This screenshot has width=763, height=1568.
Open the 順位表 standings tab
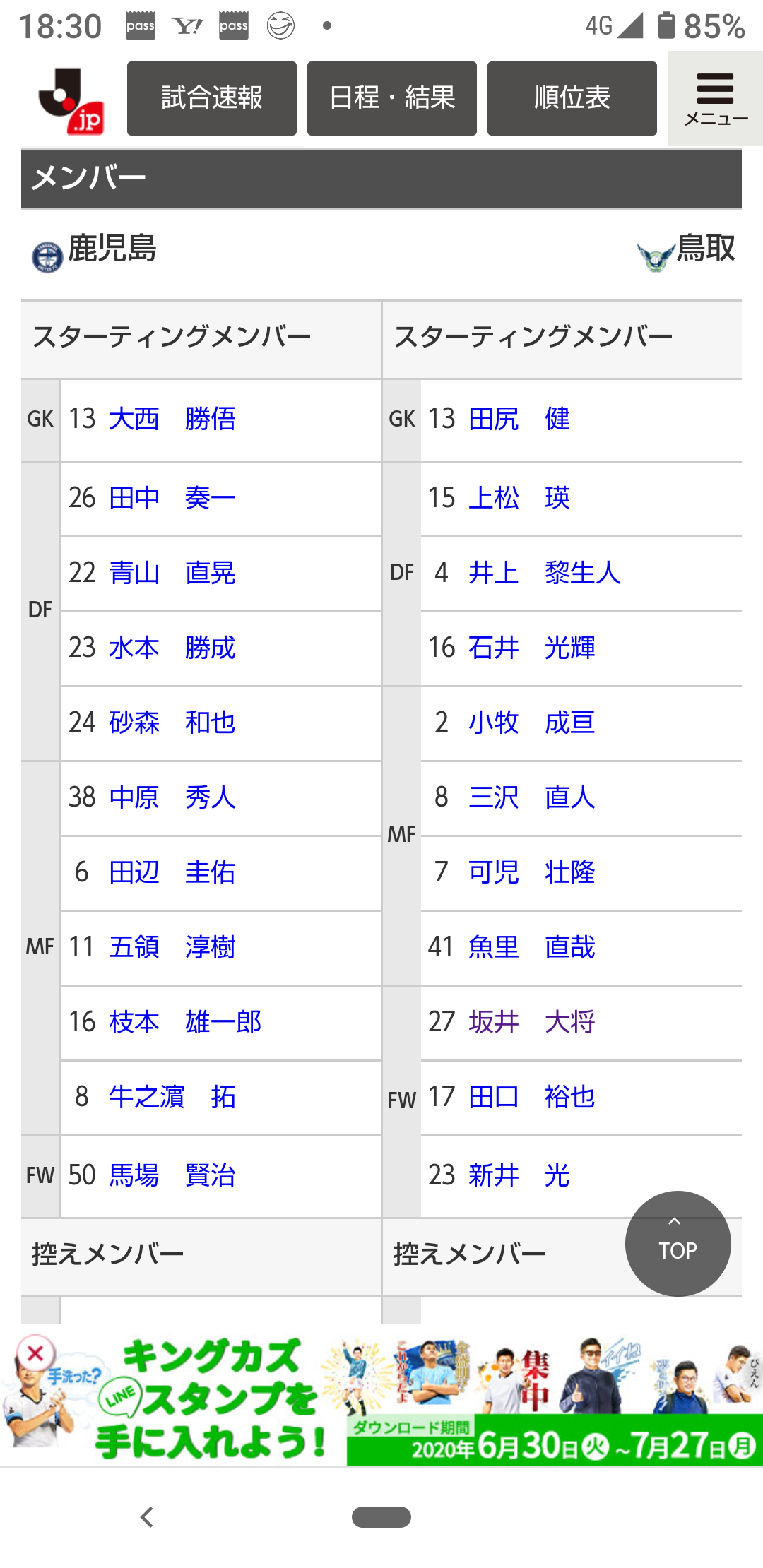click(x=572, y=98)
